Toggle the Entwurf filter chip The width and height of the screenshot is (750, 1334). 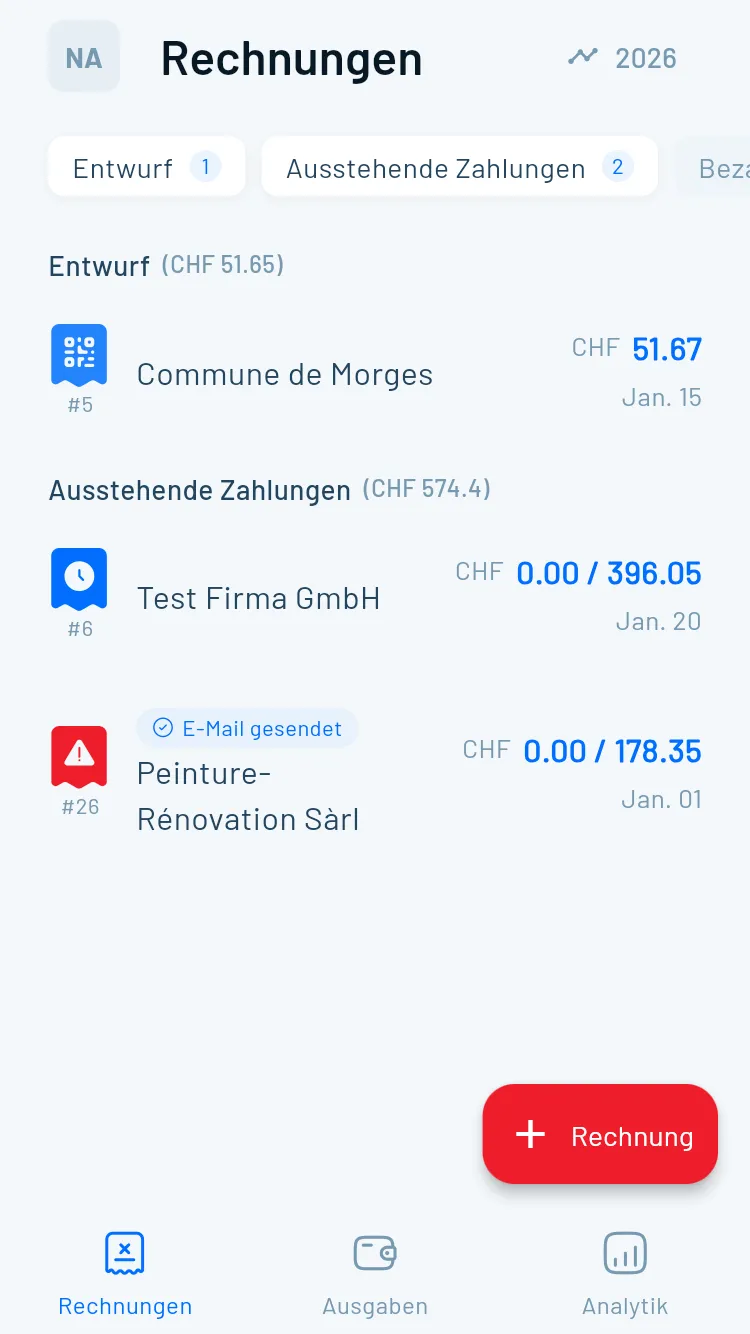pos(146,167)
